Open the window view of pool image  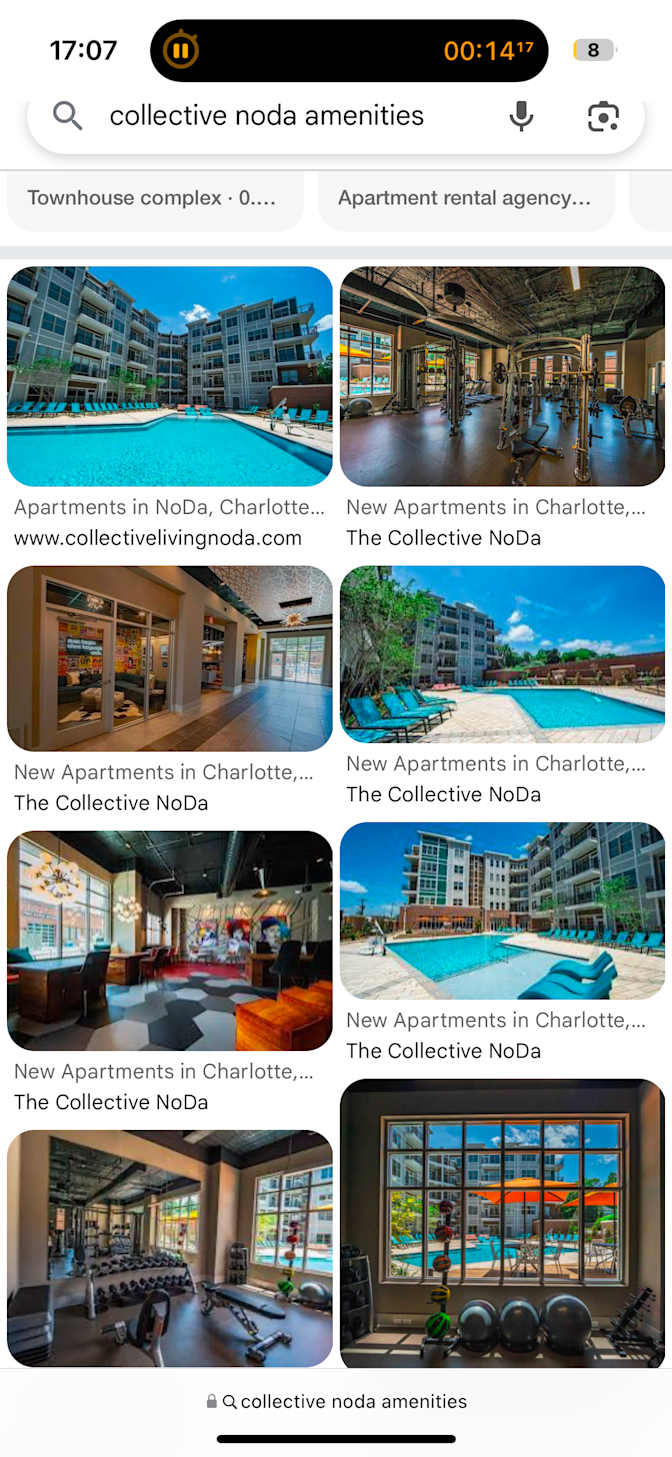tap(502, 1223)
